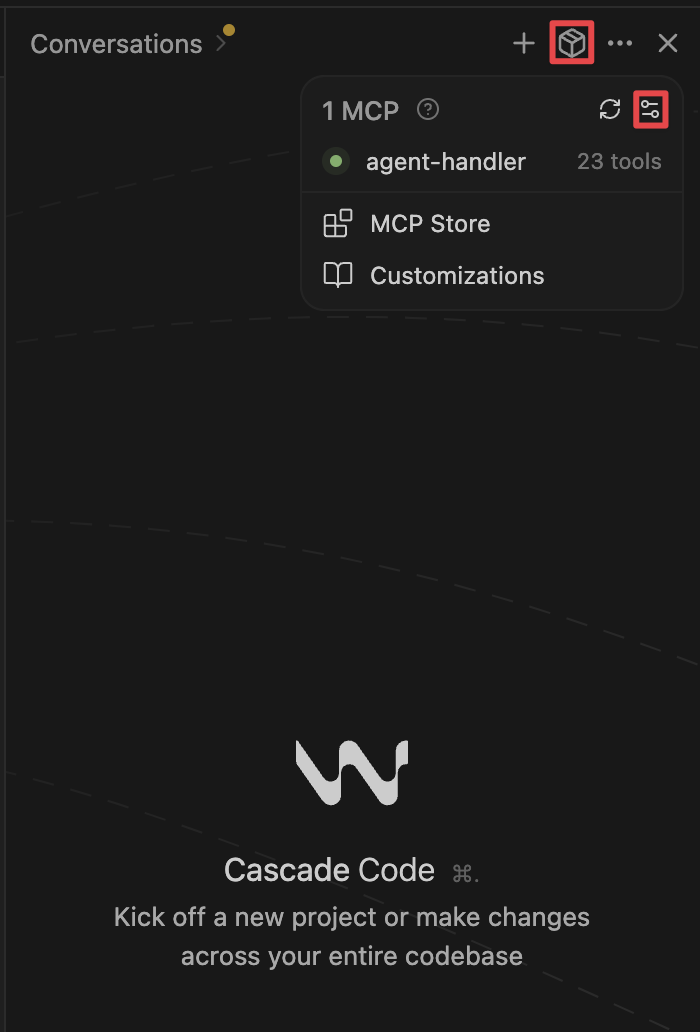Image resolution: width=700 pixels, height=1032 pixels.
Task: Start a new conversation with plus icon
Action: [523, 44]
